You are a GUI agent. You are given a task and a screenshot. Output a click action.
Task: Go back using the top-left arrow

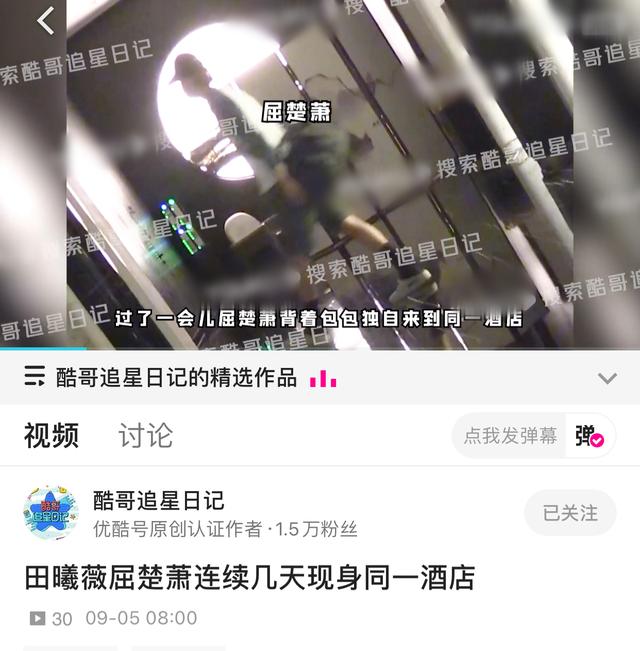click(45, 20)
